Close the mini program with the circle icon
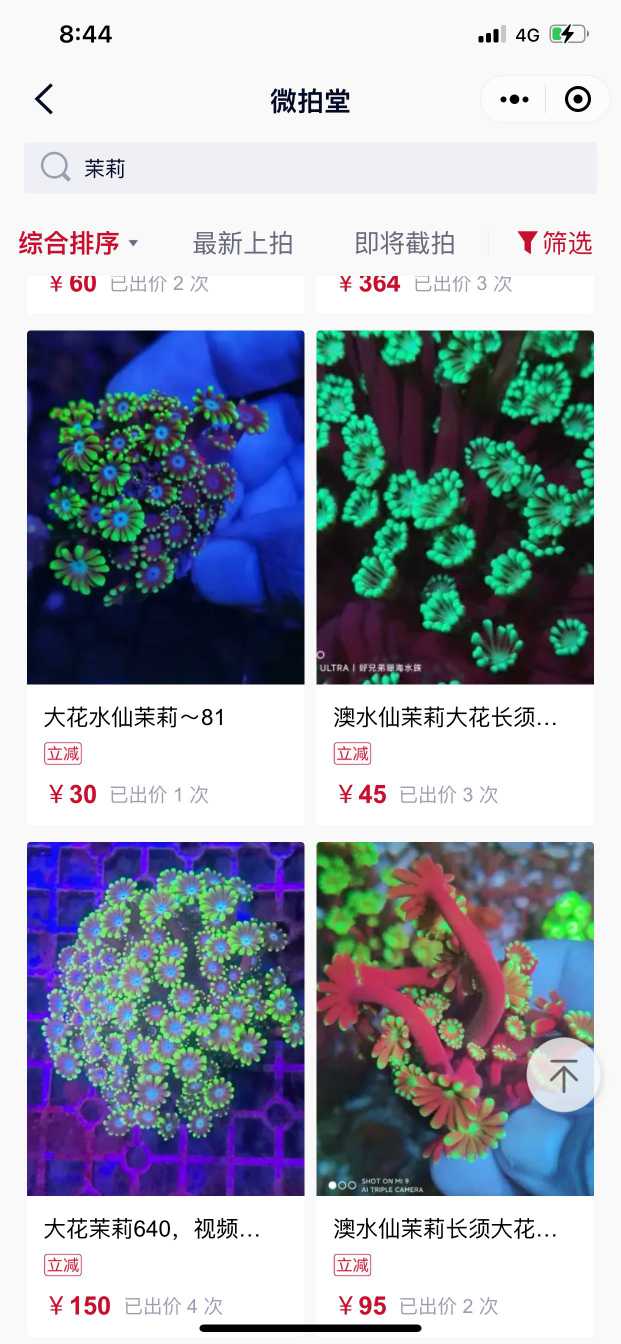 [577, 100]
